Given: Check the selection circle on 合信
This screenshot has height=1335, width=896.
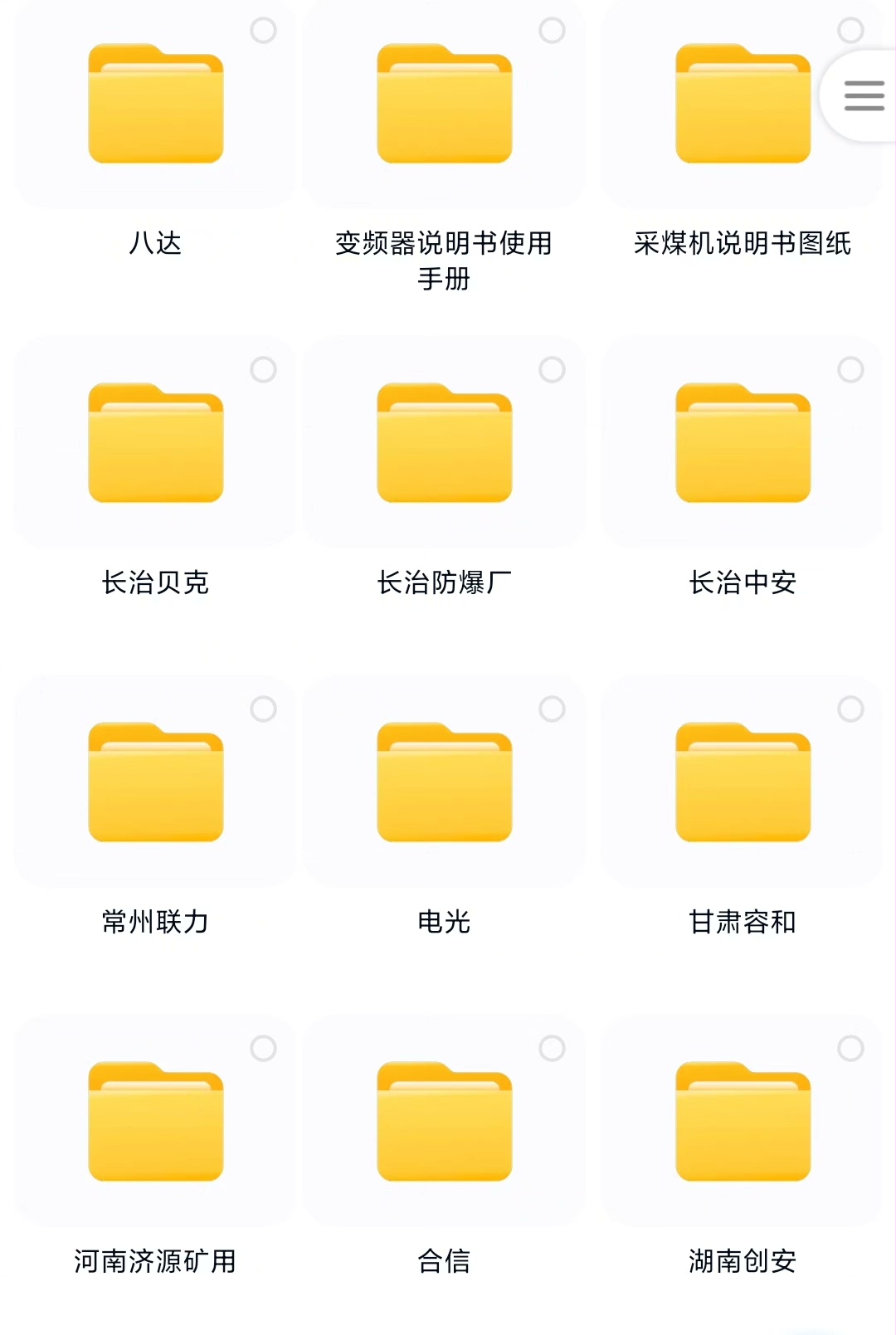Looking at the screenshot, I should click(x=552, y=1049).
